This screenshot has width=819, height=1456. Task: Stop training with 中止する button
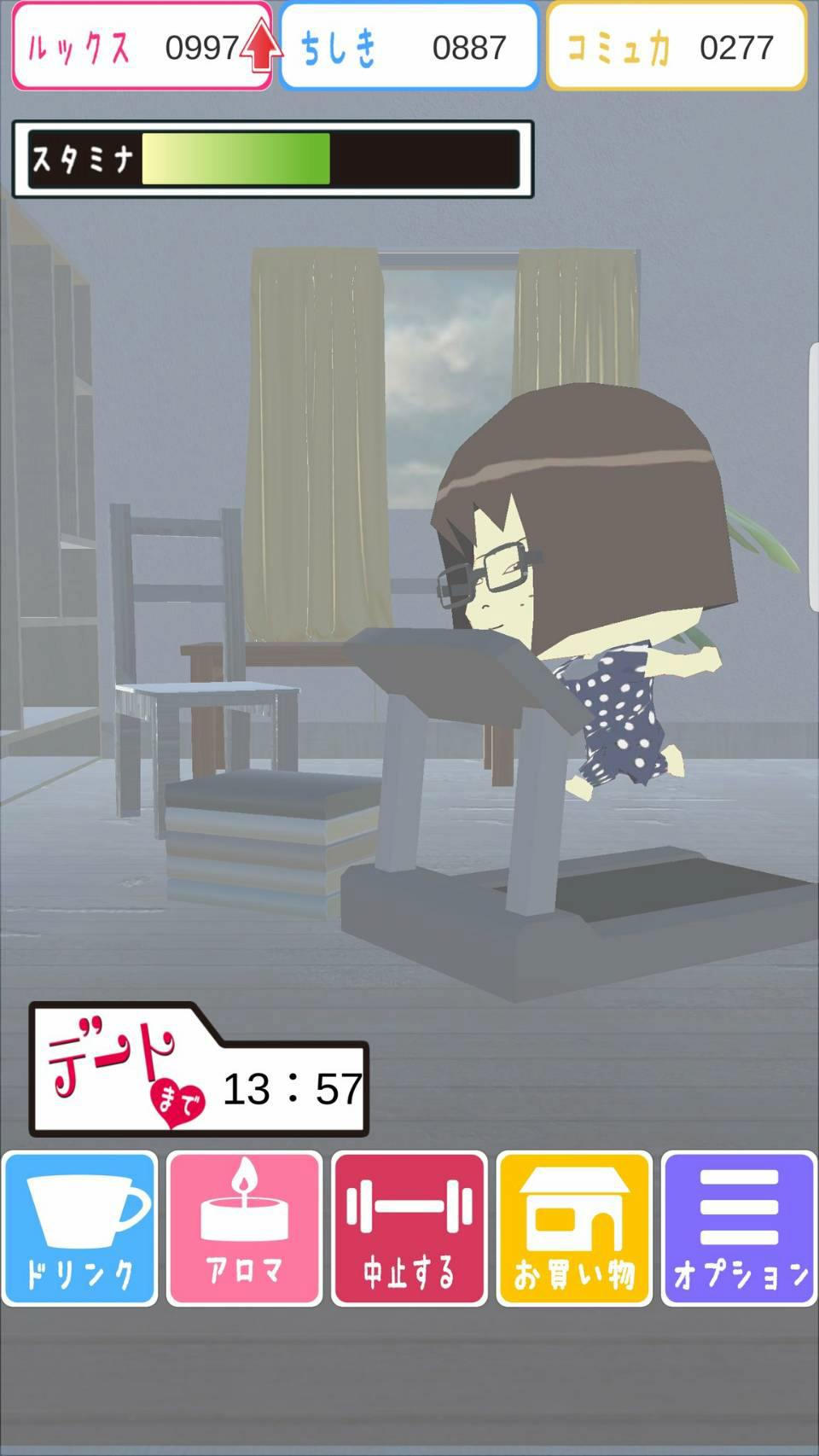[409, 1228]
